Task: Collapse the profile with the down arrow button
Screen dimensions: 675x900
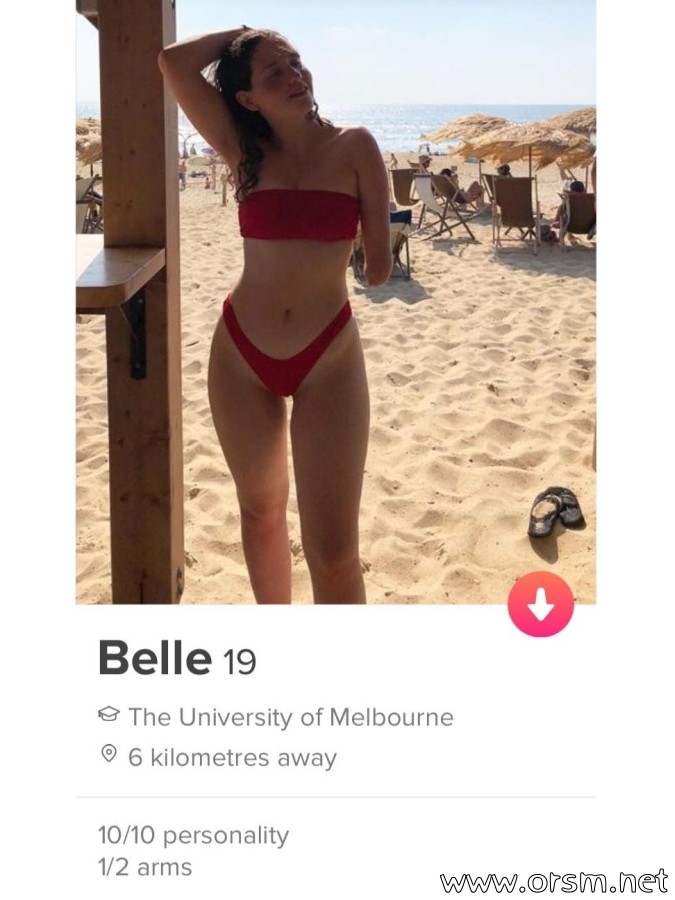Action: click(541, 604)
